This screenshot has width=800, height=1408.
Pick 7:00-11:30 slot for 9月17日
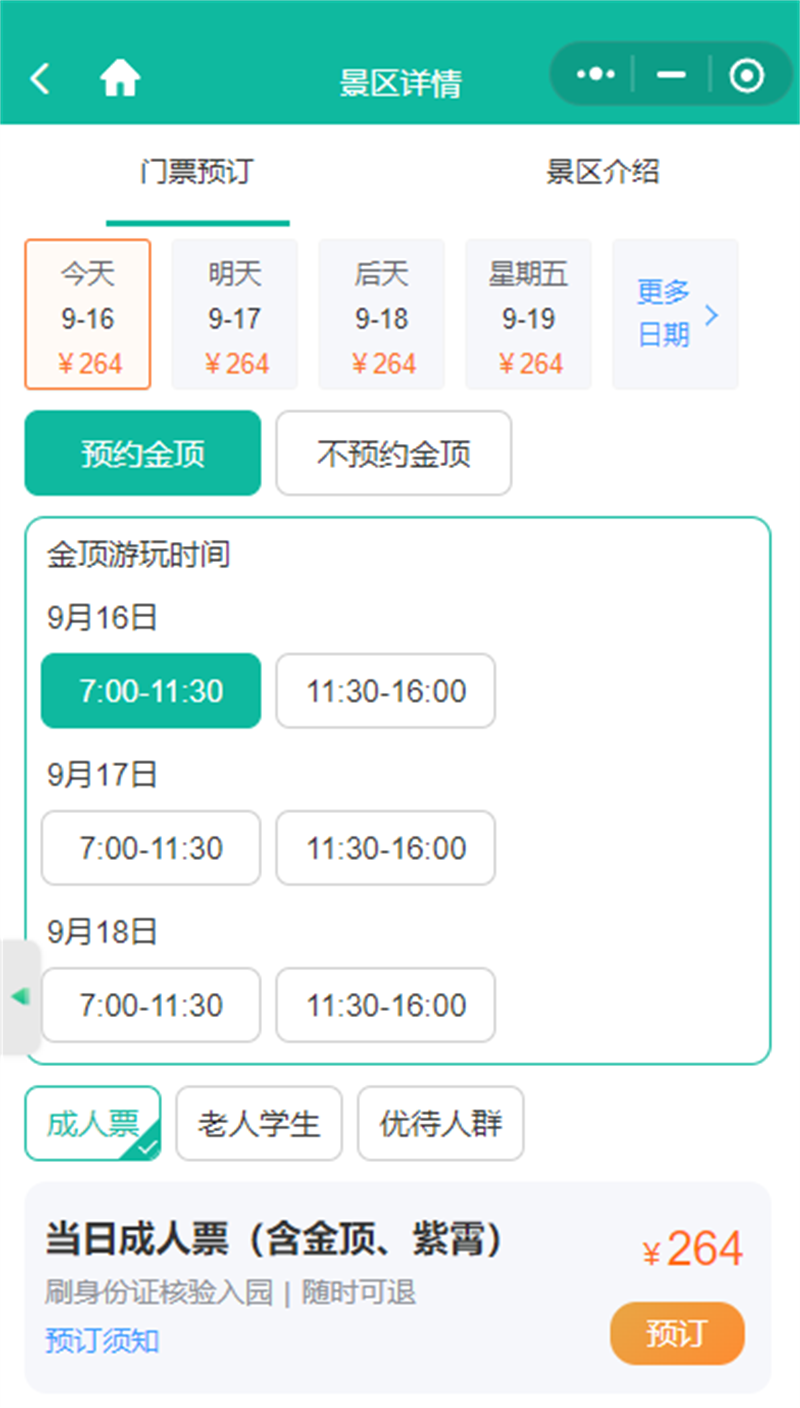point(151,848)
